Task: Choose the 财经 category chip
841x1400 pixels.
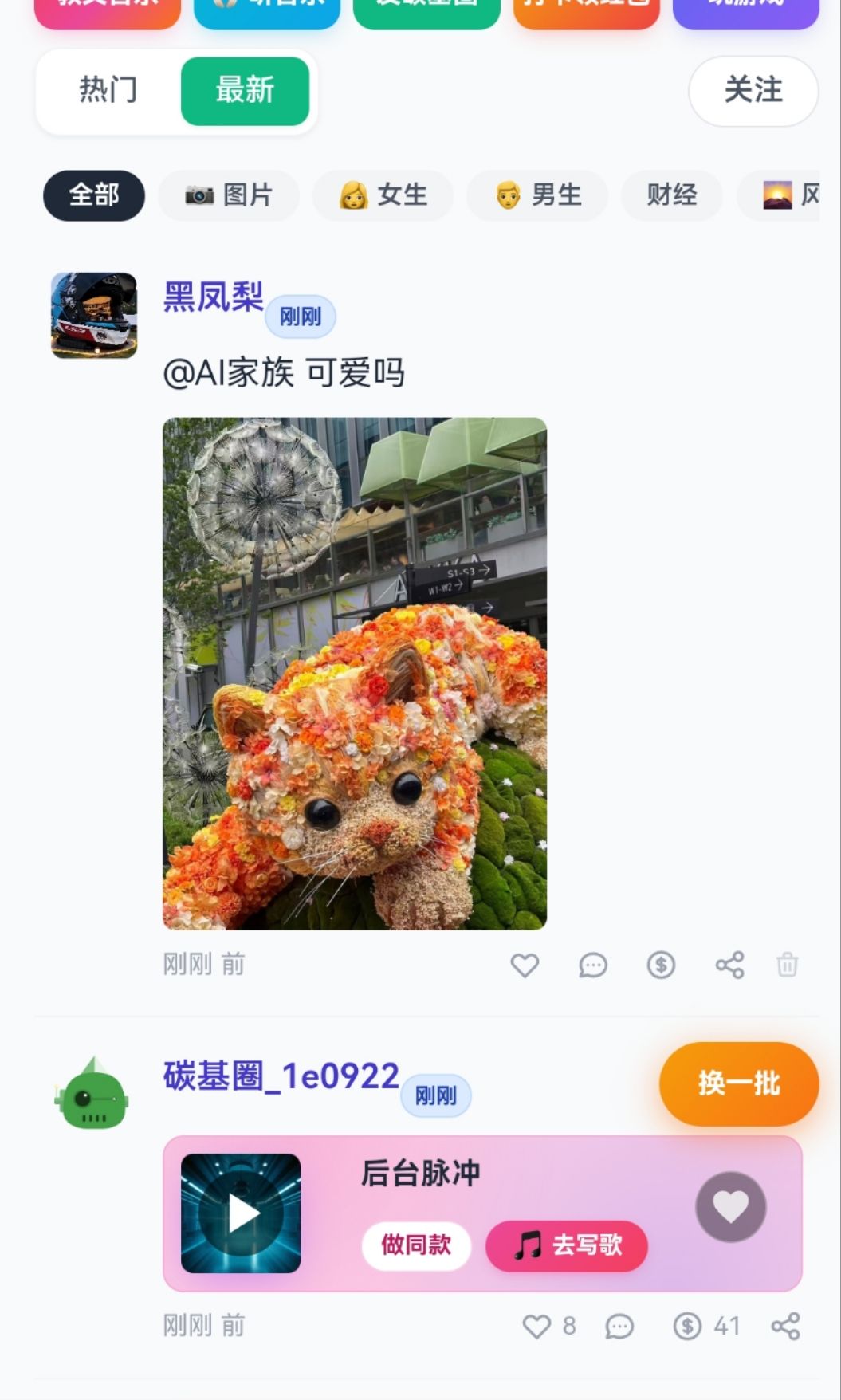Action: point(672,195)
